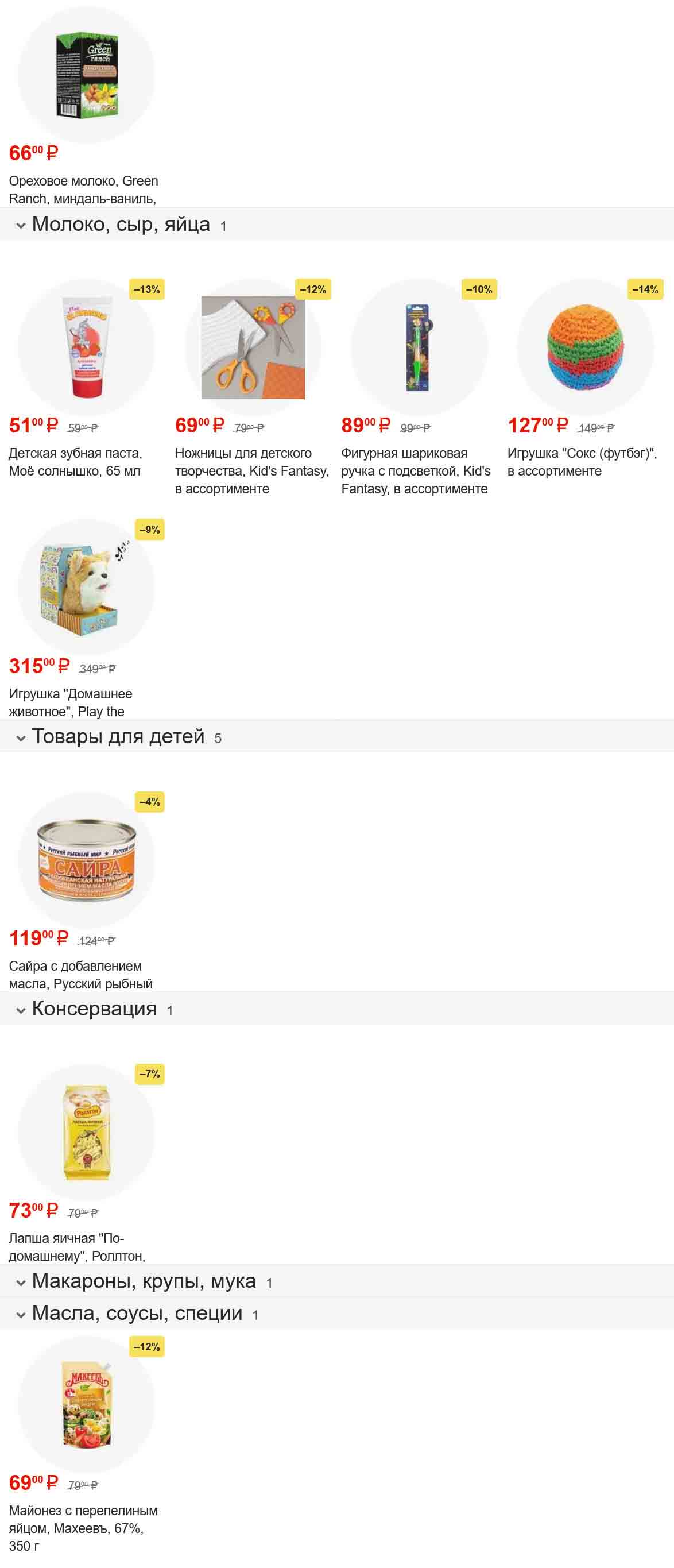This screenshot has width=674, height=1568.
Task: Collapse the Молоко, сыр, яйца section
Action: (121, 225)
